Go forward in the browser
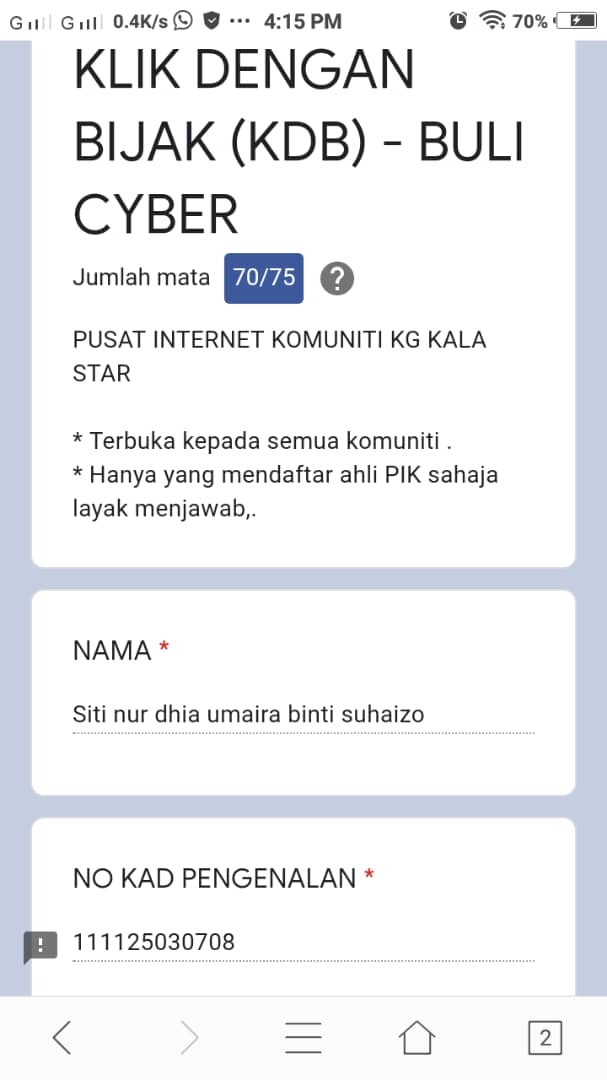607x1080 pixels. click(189, 1038)
